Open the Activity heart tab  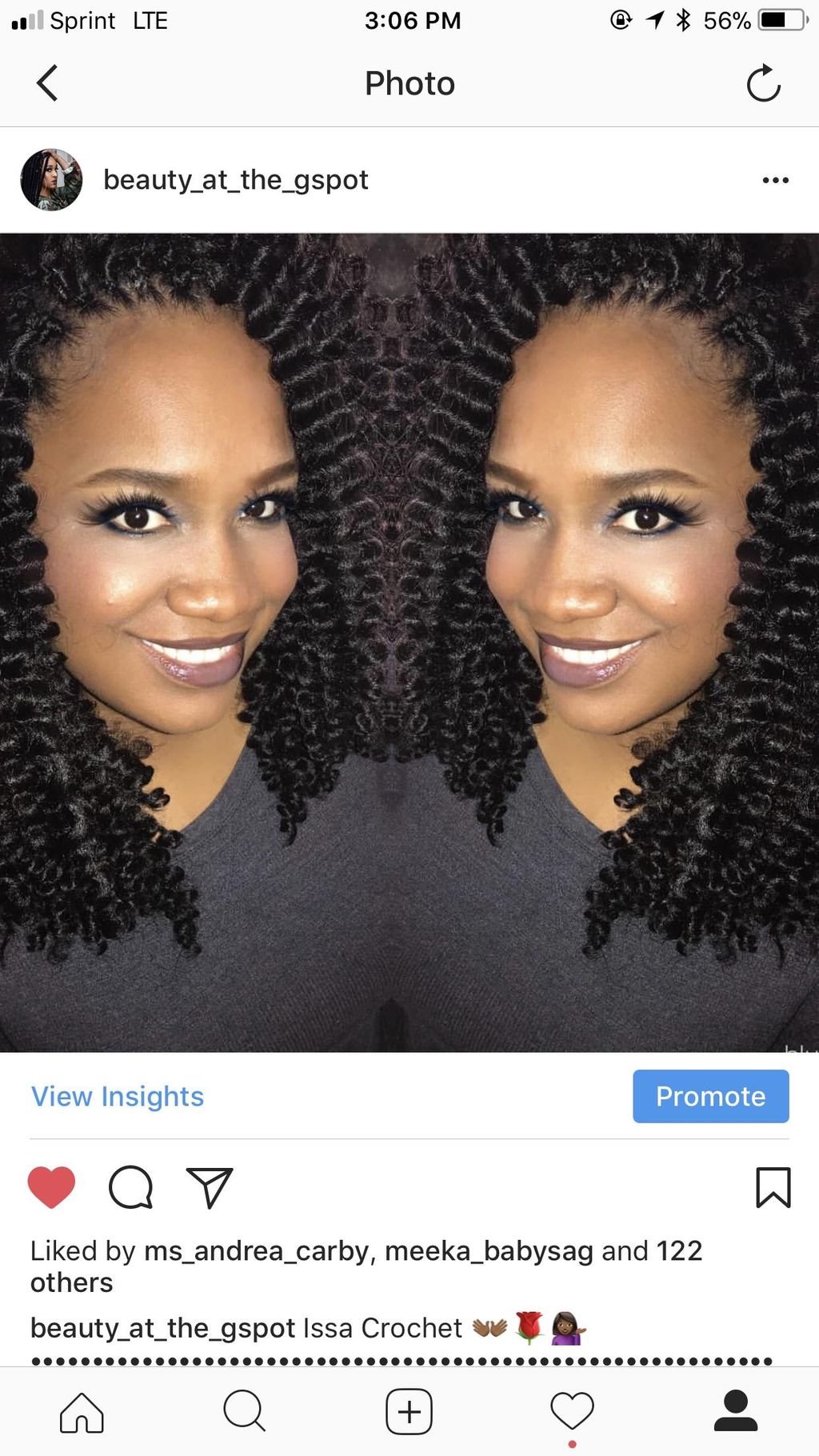[572, 1412]
